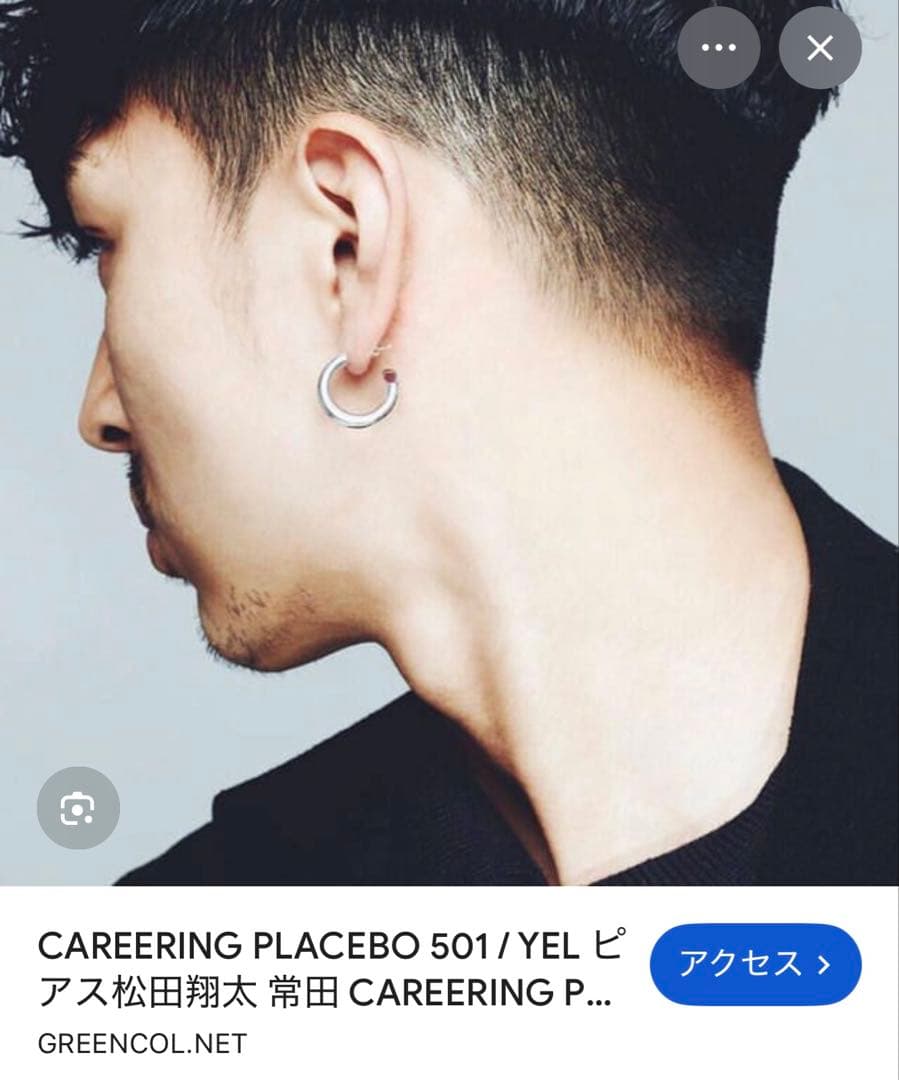
Task: Click the X dismiss icon at top right
Action: [x=820, y=45]
